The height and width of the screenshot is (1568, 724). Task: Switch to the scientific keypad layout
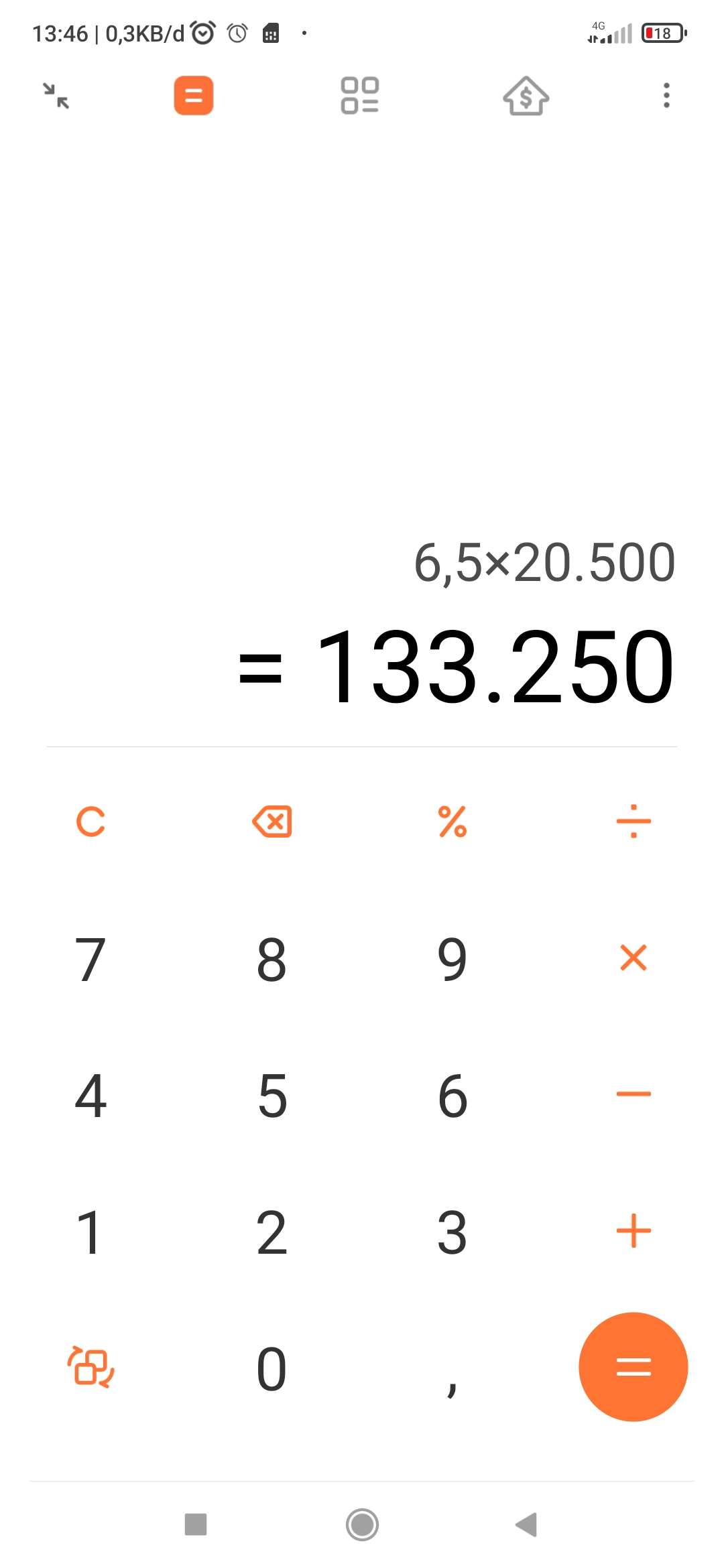90,1367
